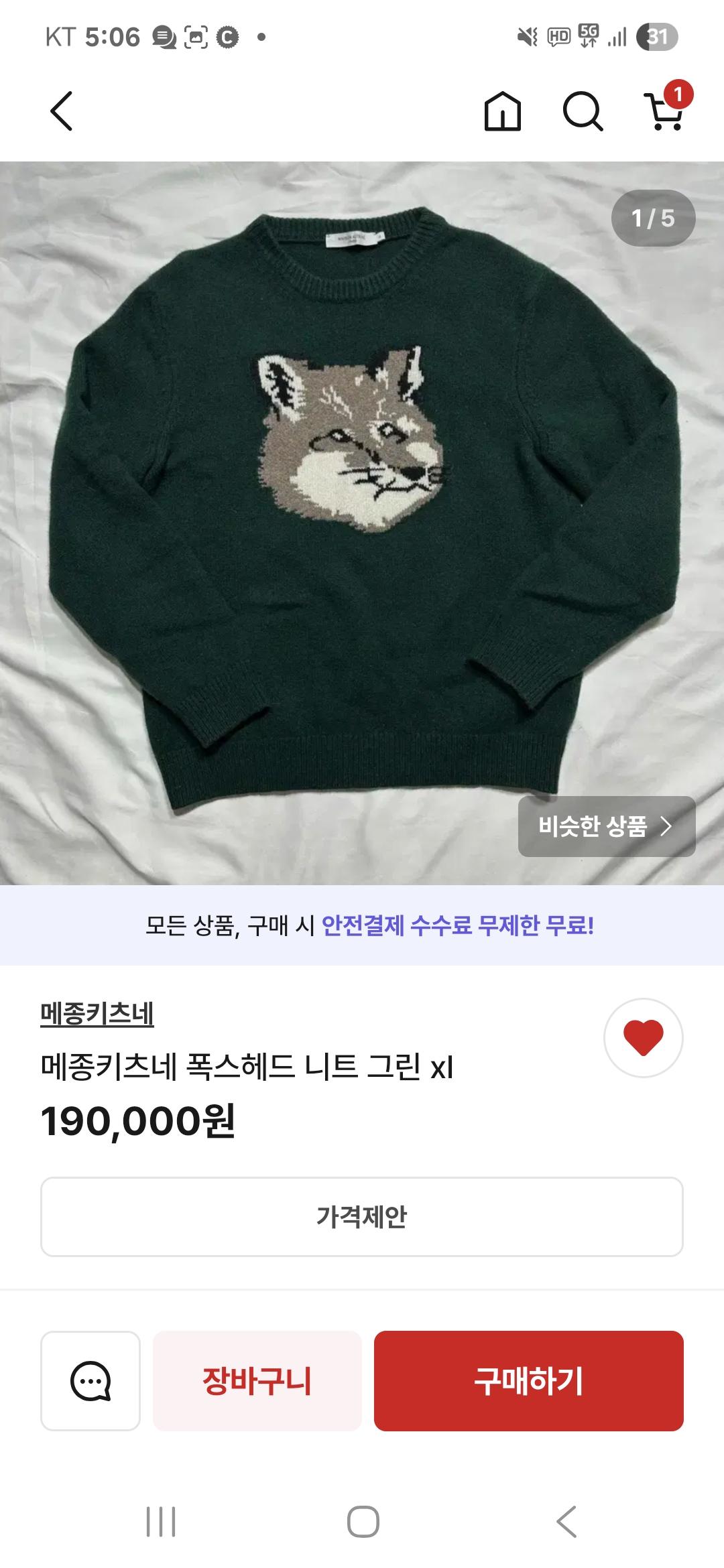The height and width of the screenshot is (1568, 724).
Task: Tap the system home button
Action: (363, 1522)
